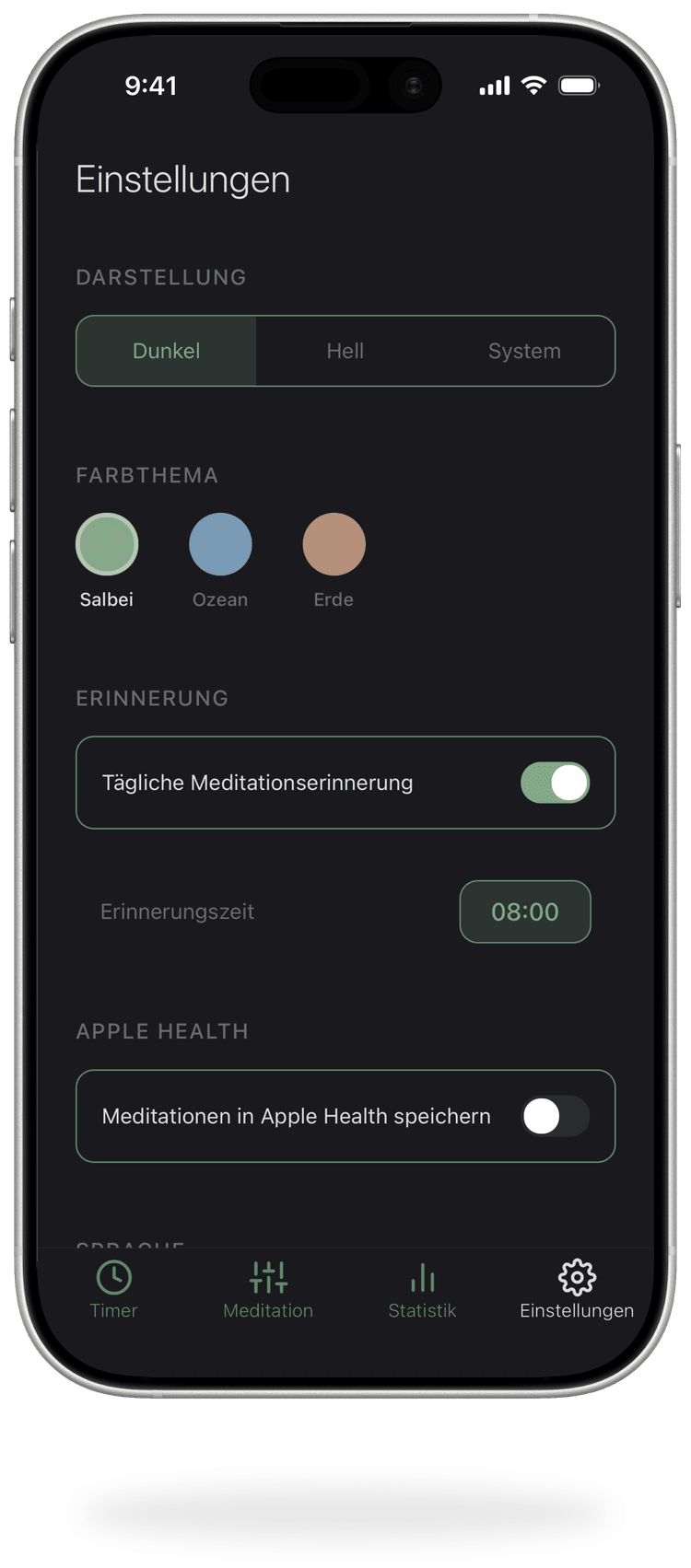Tap the Wi-Fi symbol in status bar
Image resolution: width=691 pixels, height=1568 pixels.
[x=533, y=85]
